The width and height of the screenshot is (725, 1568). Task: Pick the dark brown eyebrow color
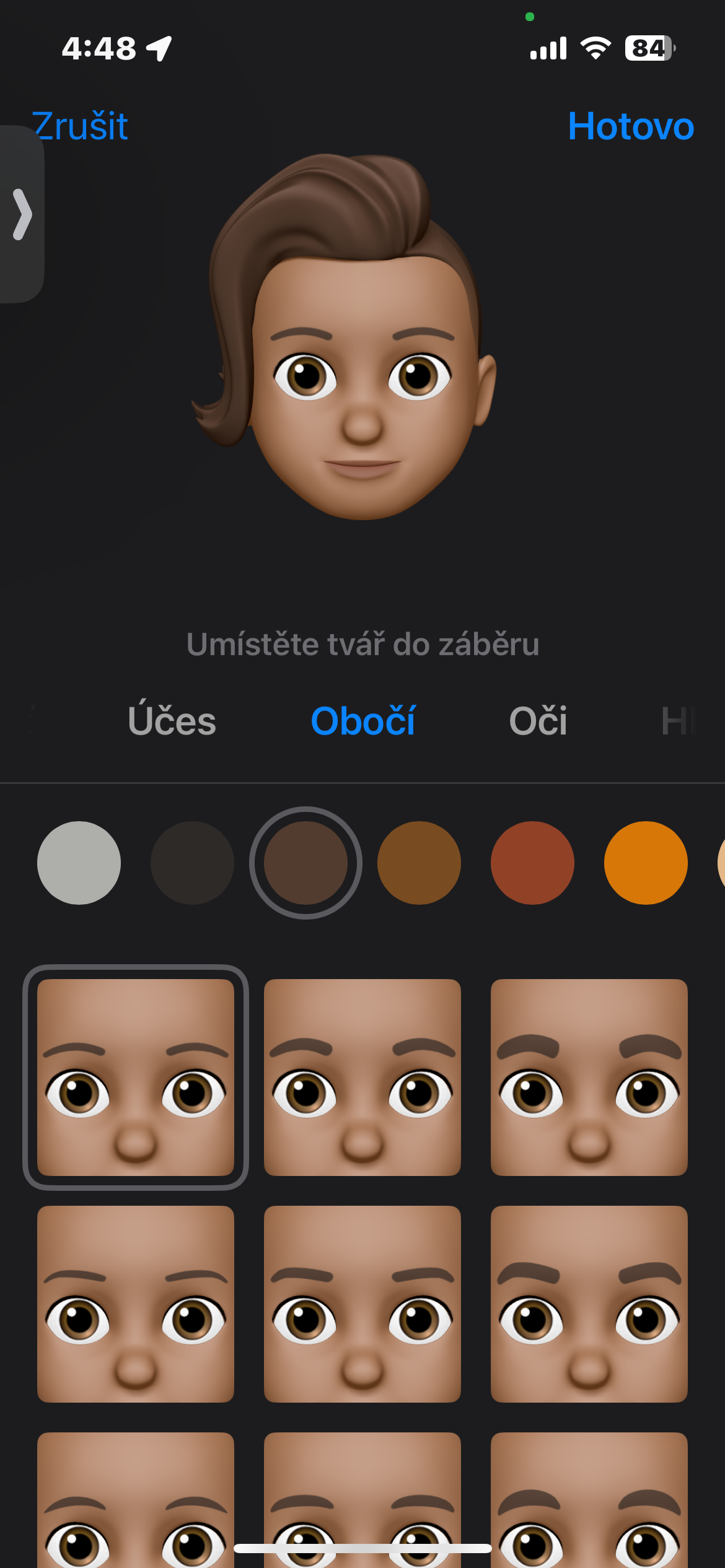pos(305,863)
